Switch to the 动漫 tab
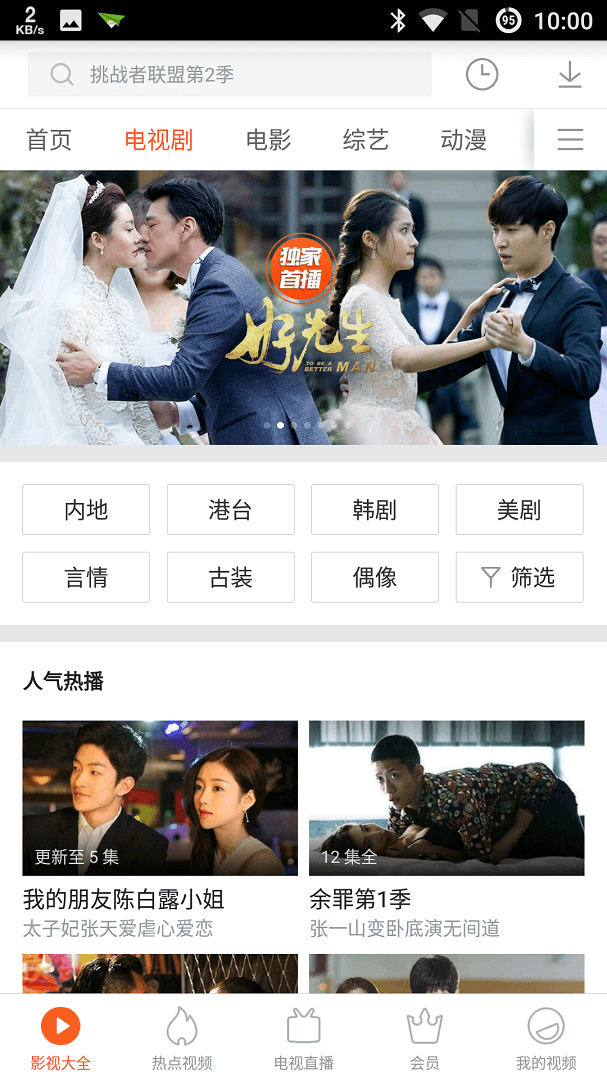 (x=463, y=140)
